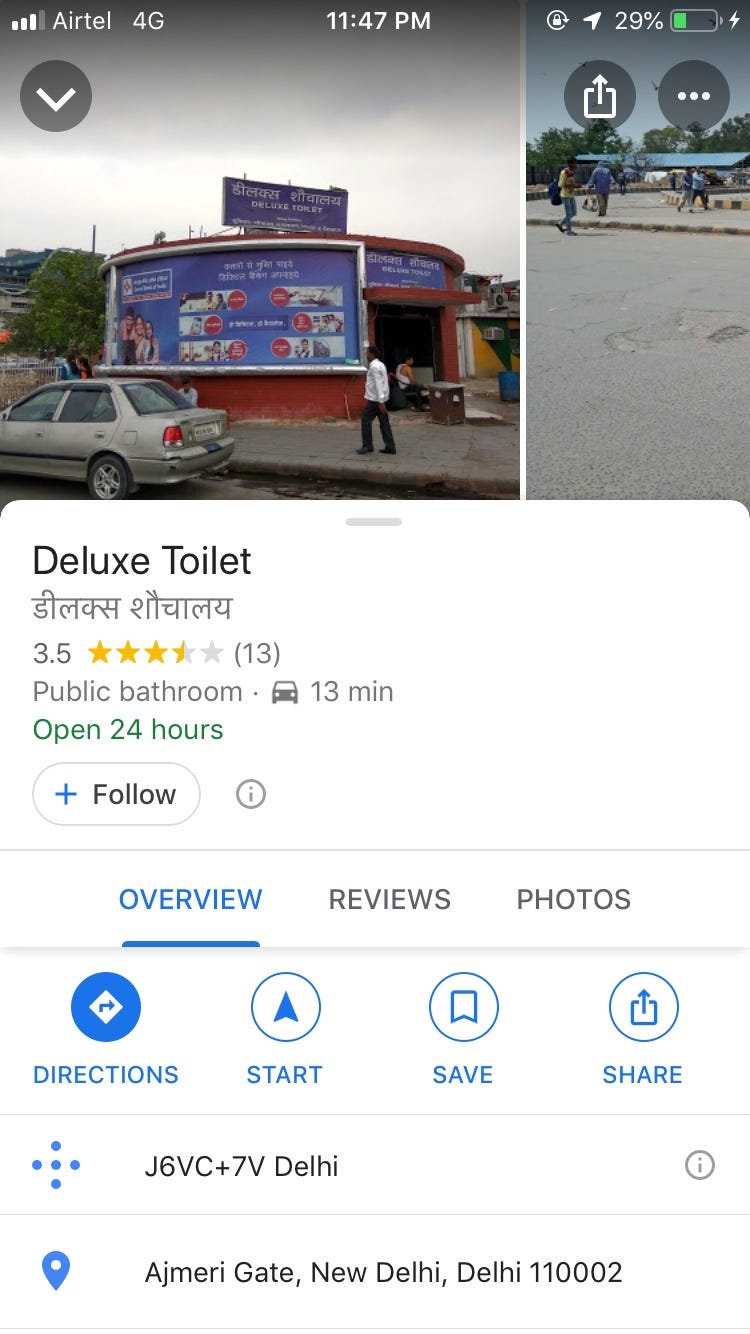
Task: Tap the share icon over the photo
Action: (599, 97)
